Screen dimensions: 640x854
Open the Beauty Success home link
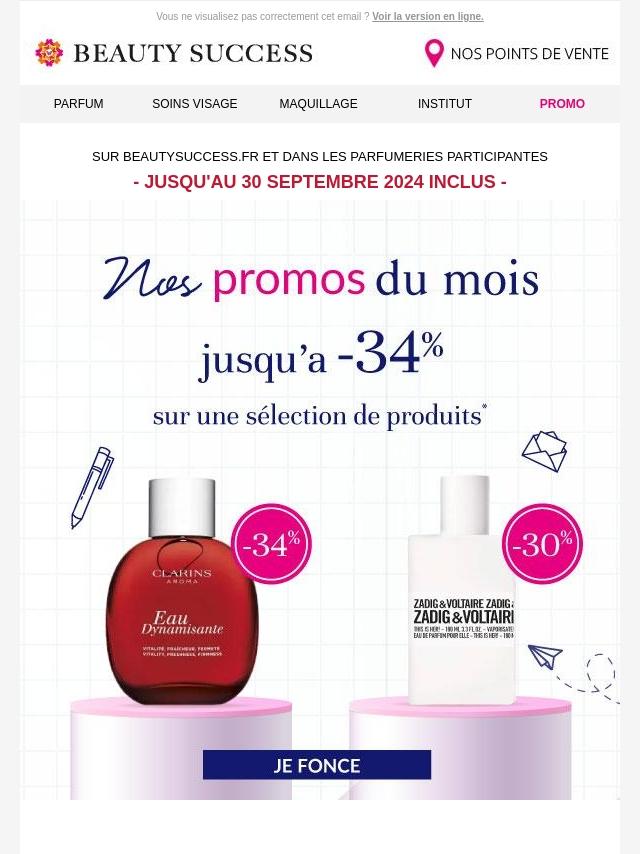[173, 53]
